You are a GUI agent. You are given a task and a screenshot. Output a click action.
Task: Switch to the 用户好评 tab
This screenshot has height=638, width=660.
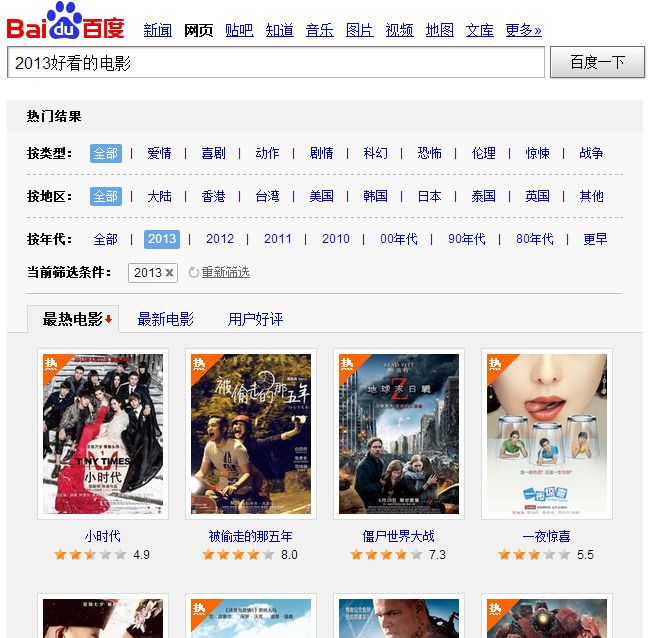(255, 319)
